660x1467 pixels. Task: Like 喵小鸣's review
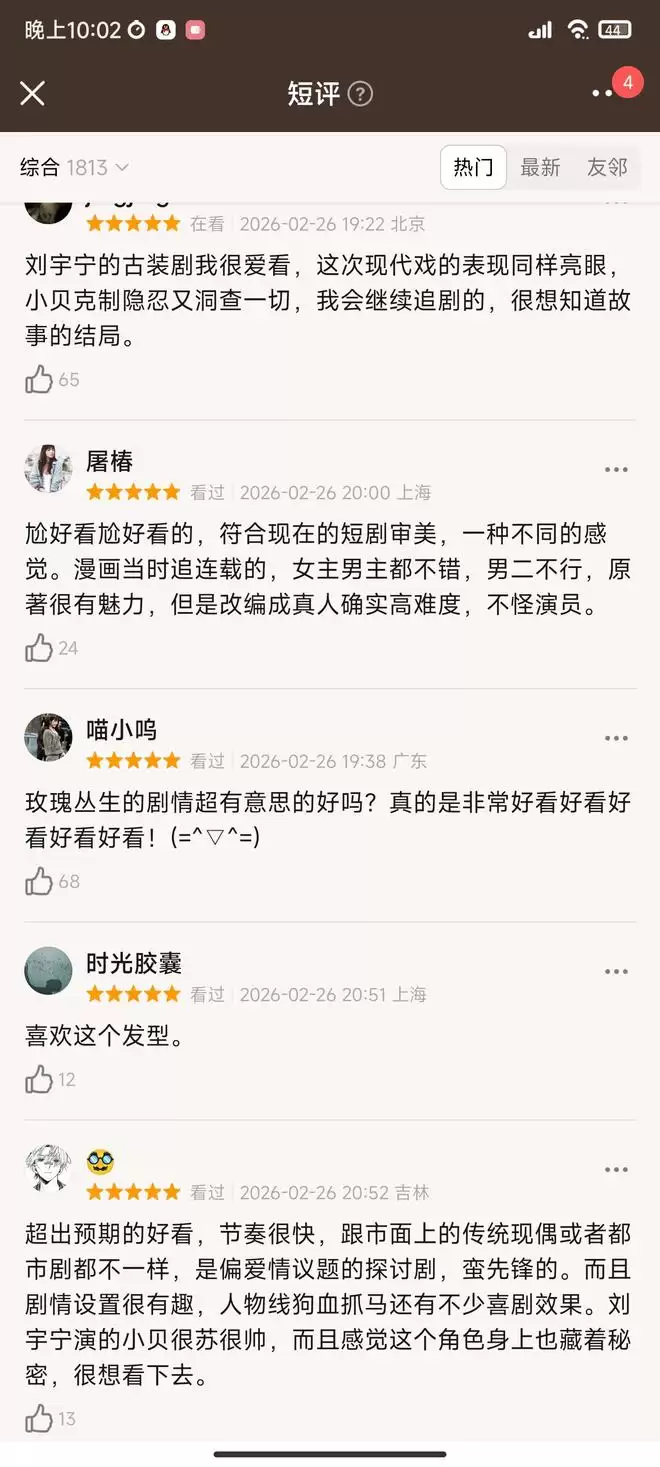[40, 881]
